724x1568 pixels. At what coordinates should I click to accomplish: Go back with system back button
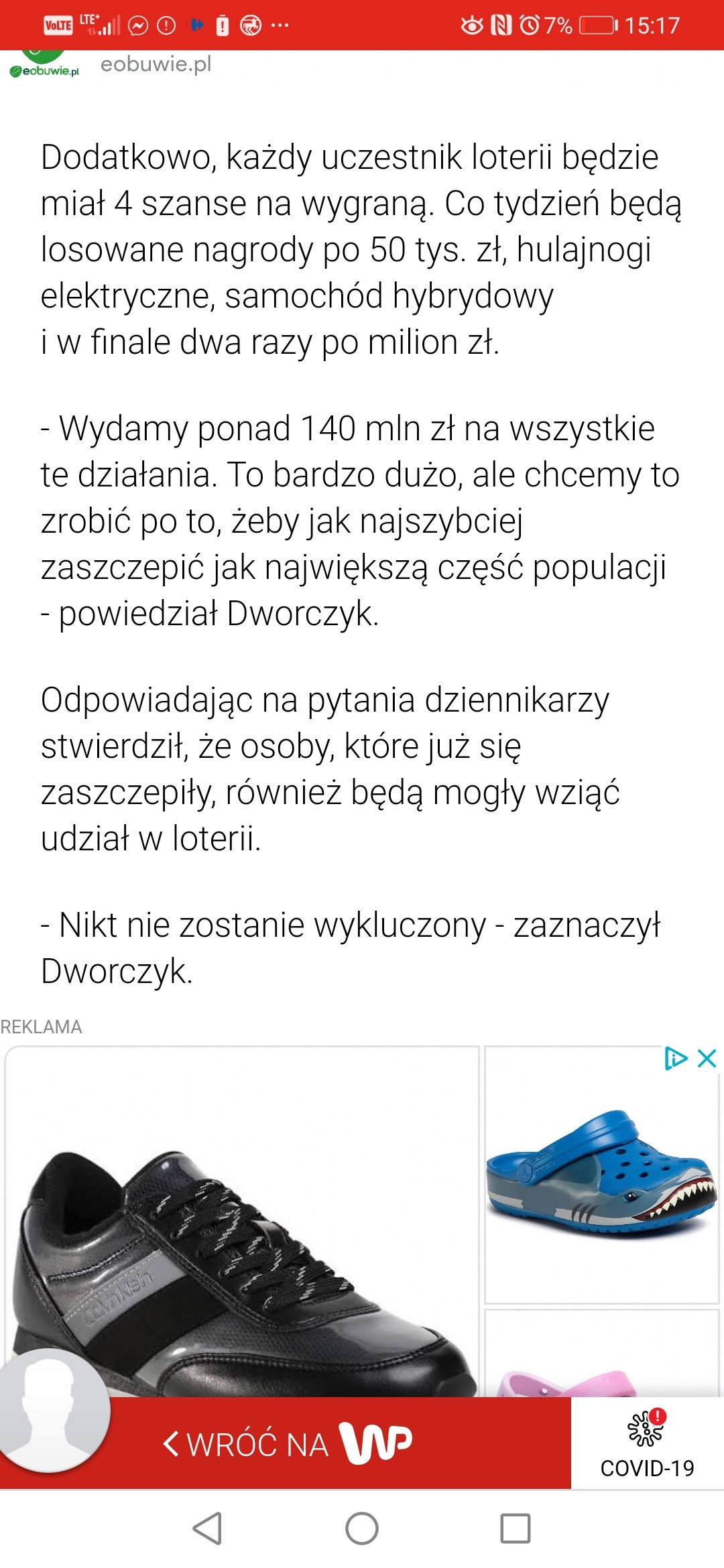pos(207,1528)
